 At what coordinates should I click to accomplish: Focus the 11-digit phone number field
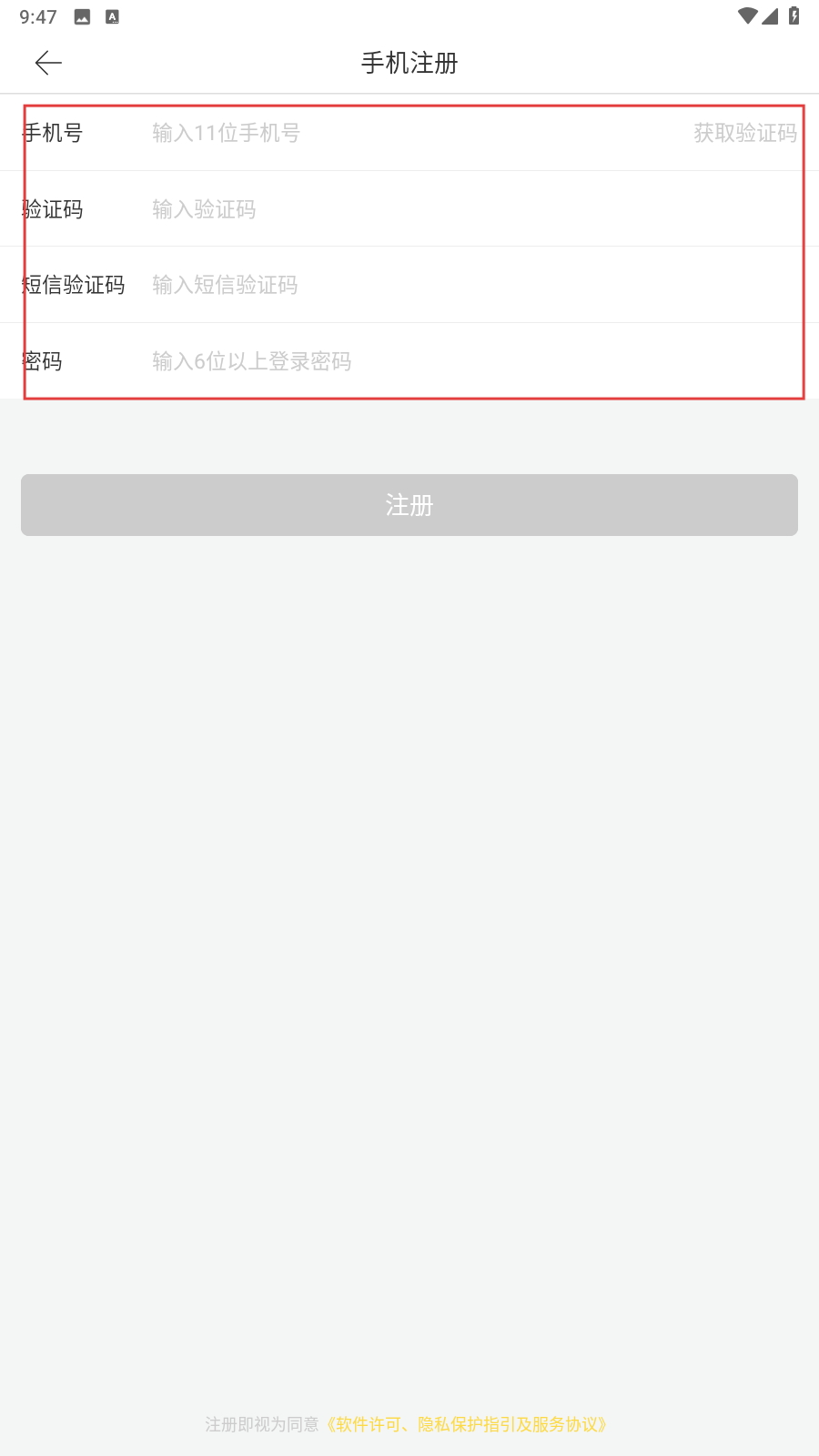click(x=414, y=133)
